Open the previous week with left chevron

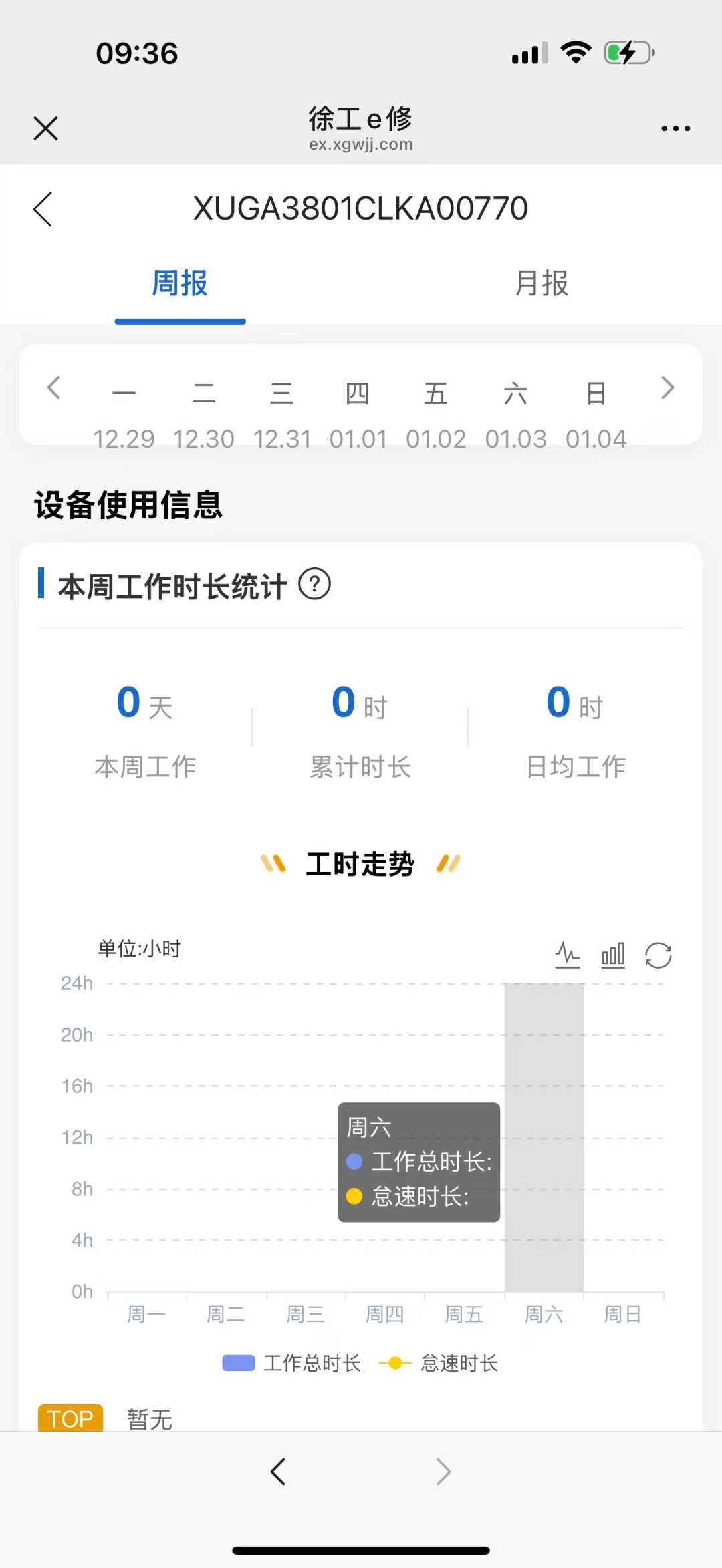tap(55, 387)
